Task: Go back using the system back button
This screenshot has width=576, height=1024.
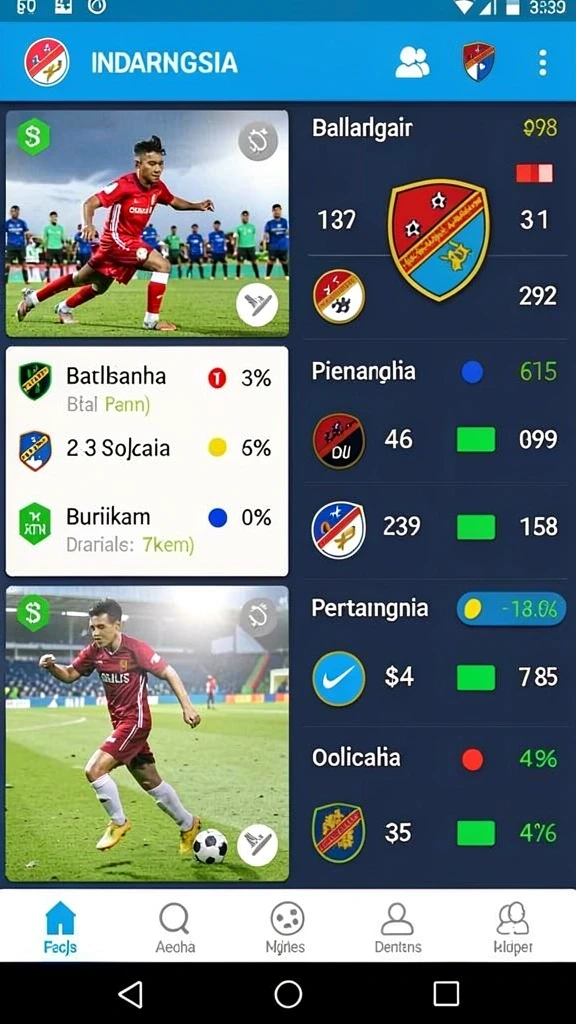Action: click(x=131, y=994)
